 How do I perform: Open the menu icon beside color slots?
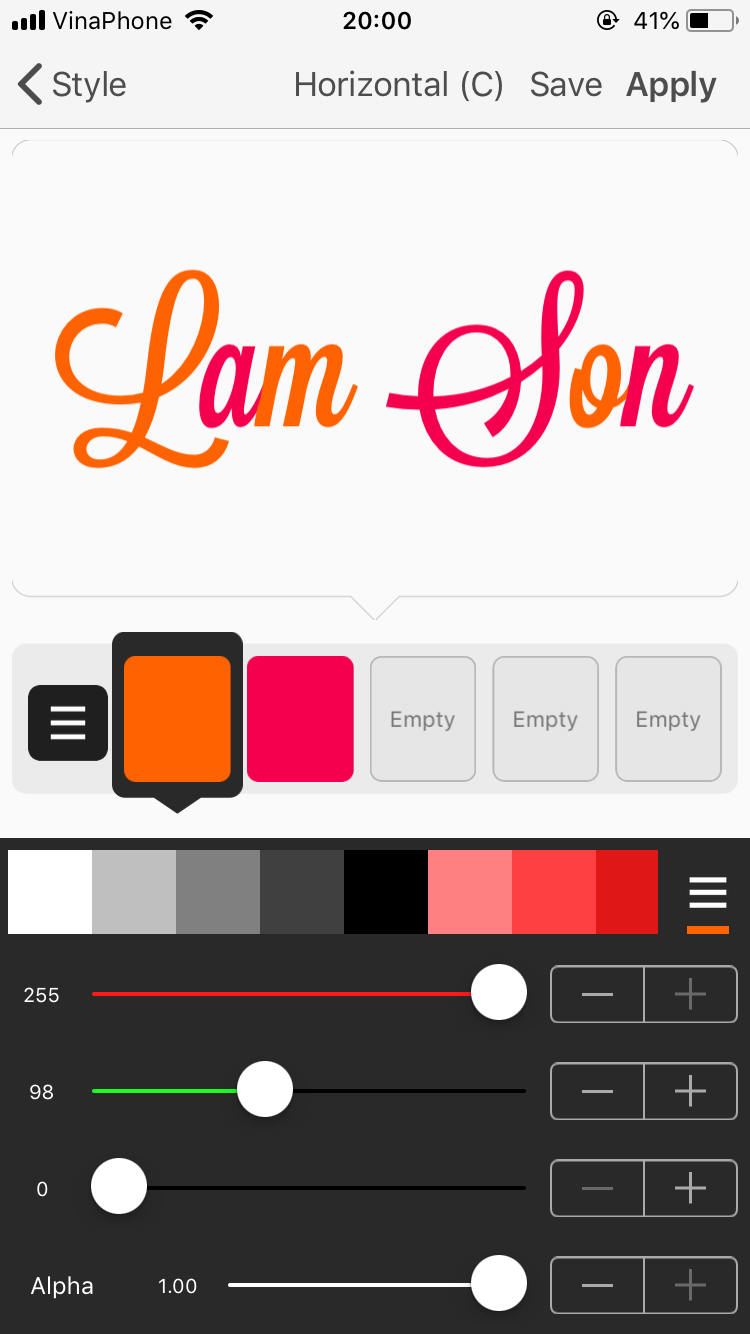pos(68,722)
